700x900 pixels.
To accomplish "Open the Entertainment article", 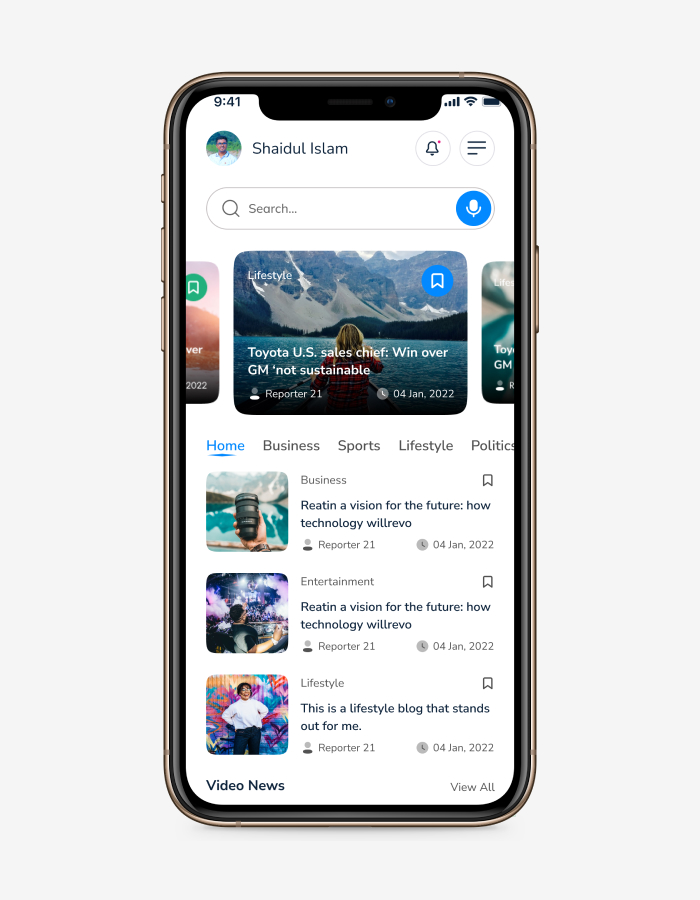I will click(395, 615).
